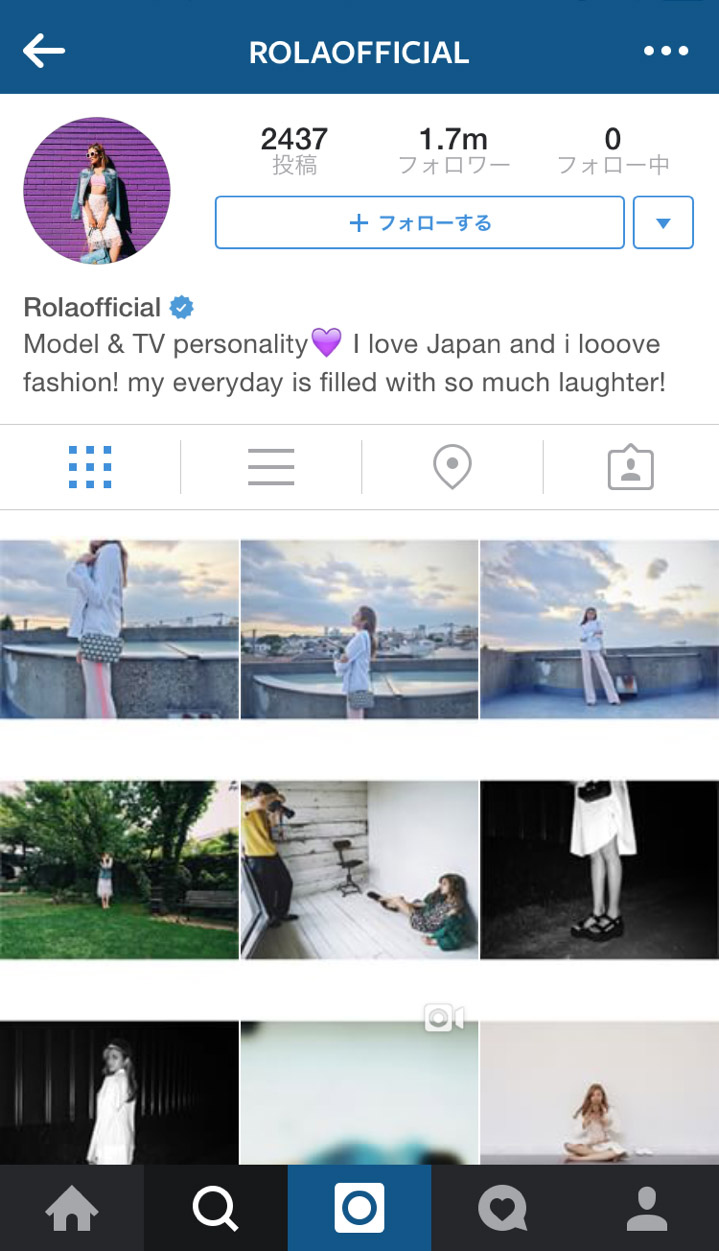Tap the フォローする follow button

(419, 222)
